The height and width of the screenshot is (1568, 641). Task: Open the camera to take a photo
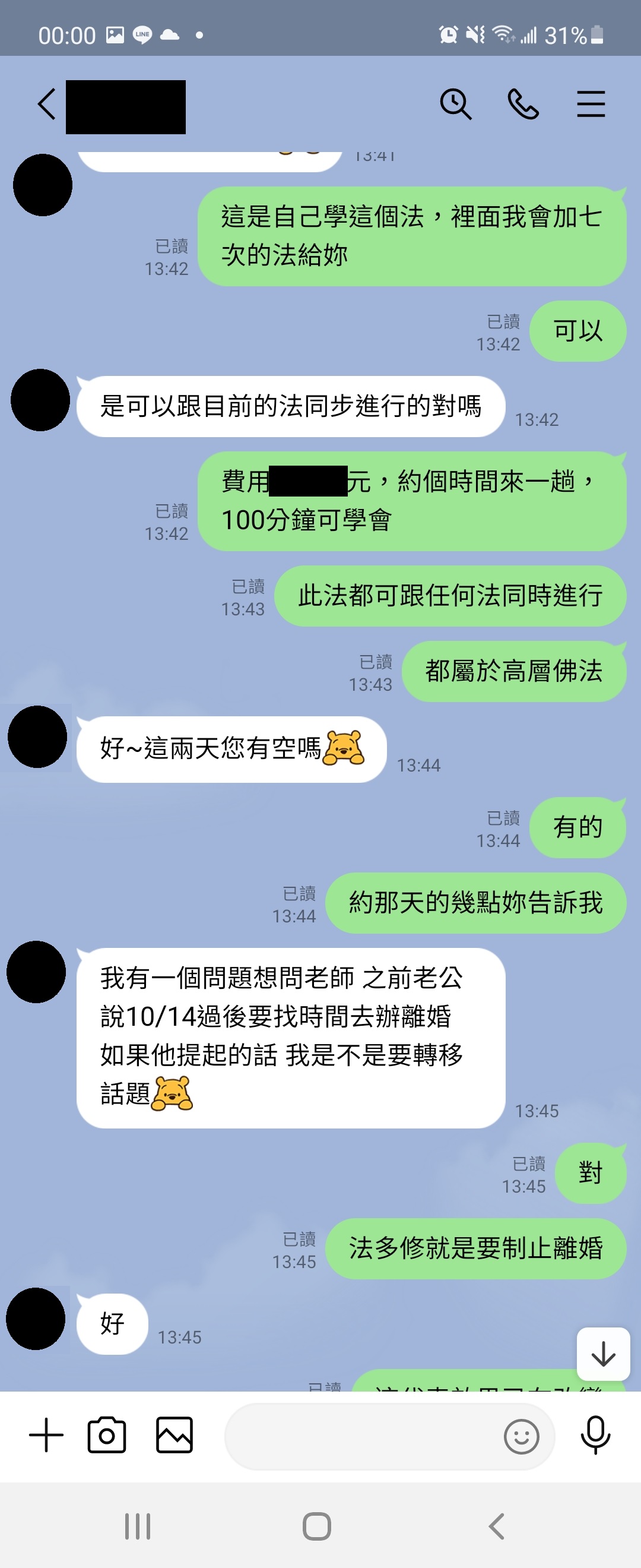107,1436
